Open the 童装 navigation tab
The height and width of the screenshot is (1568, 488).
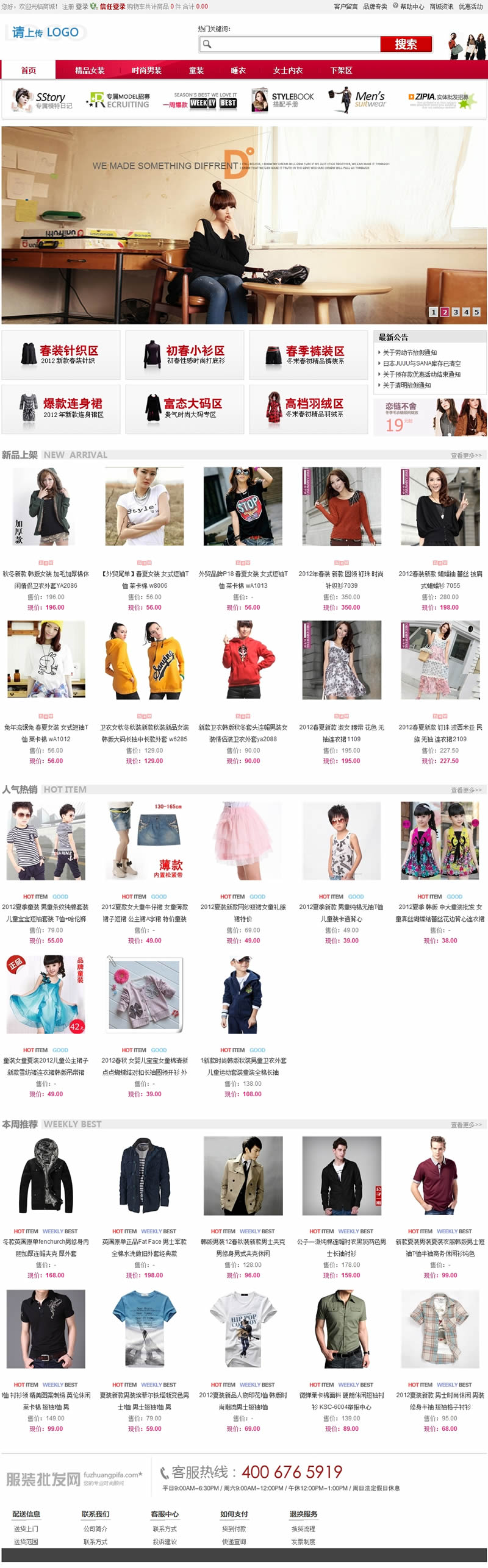pos(196,71)
